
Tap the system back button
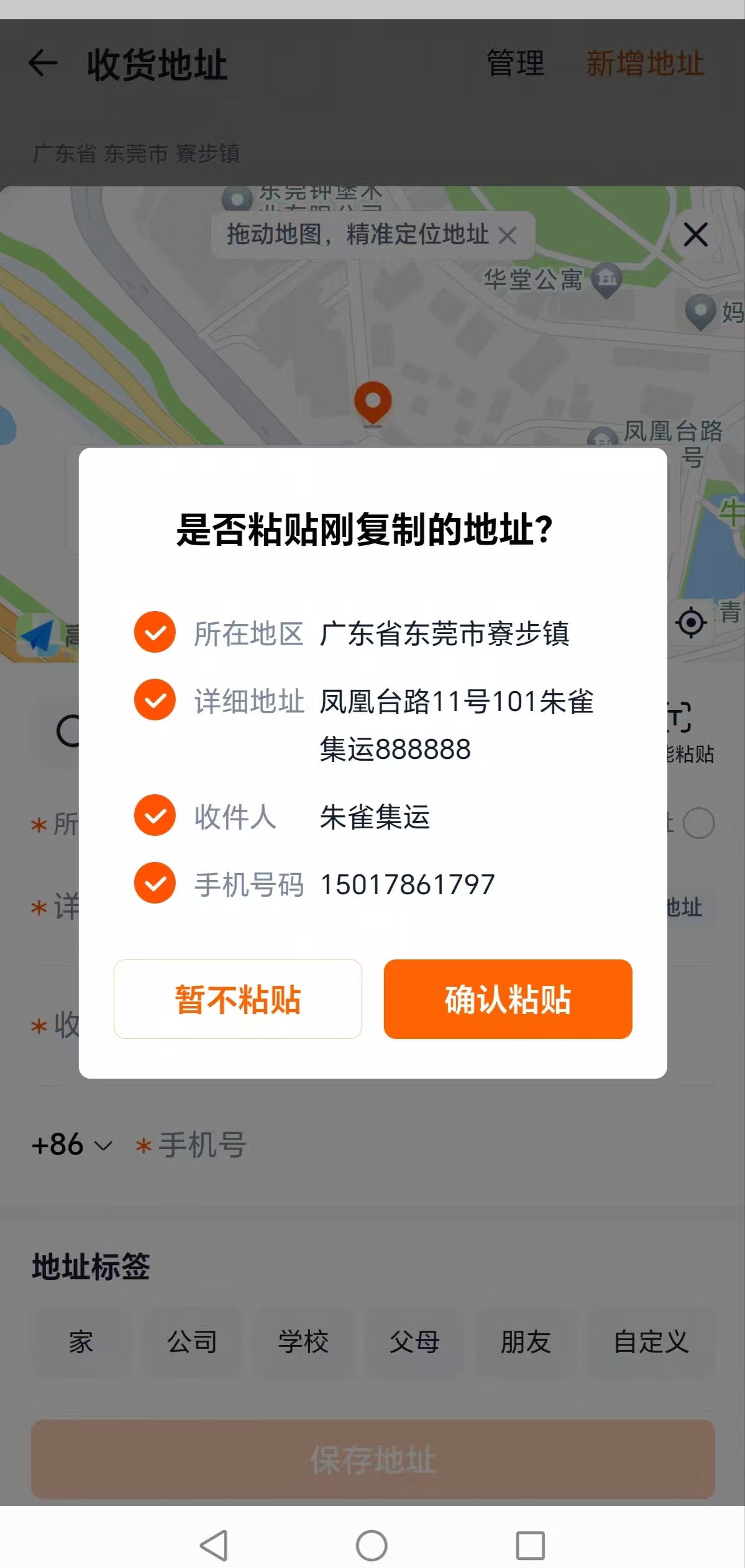[214, 1545]
